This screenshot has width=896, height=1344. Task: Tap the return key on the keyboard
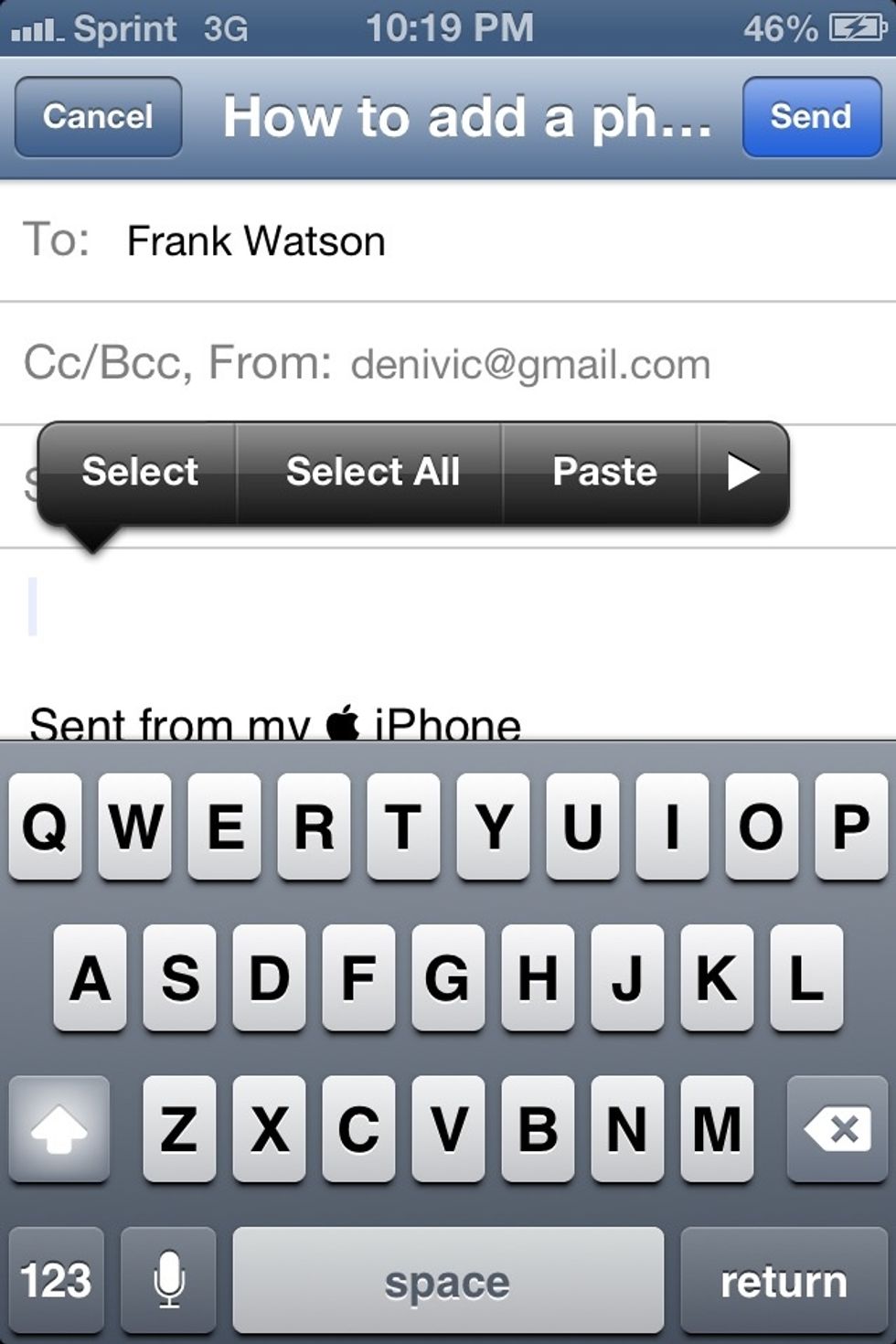click(x=783, y=1280)
